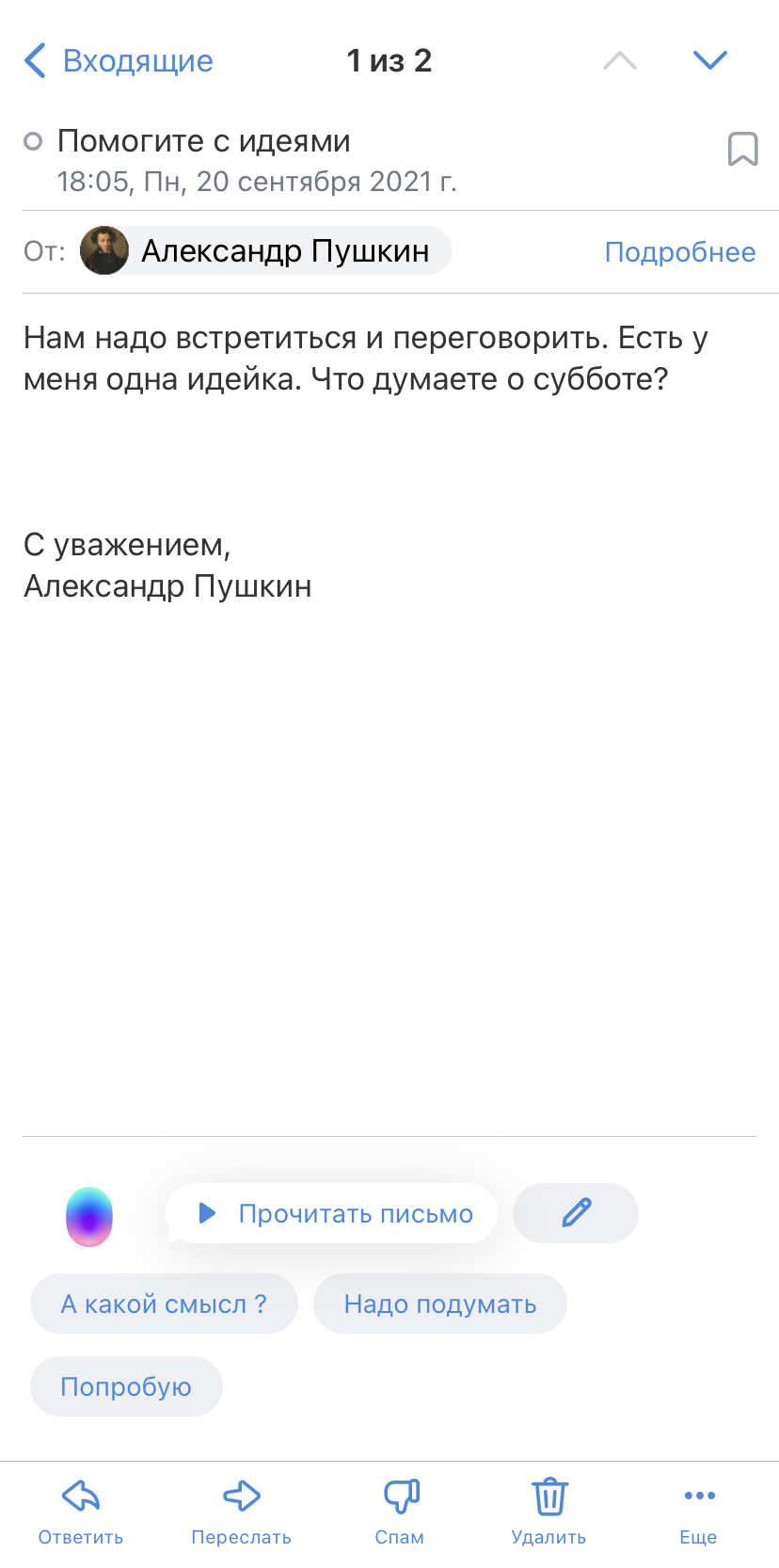Open the next email with down arrow
The width and height of the screenshot is (779, 1568).
click(x=710, y=60)
